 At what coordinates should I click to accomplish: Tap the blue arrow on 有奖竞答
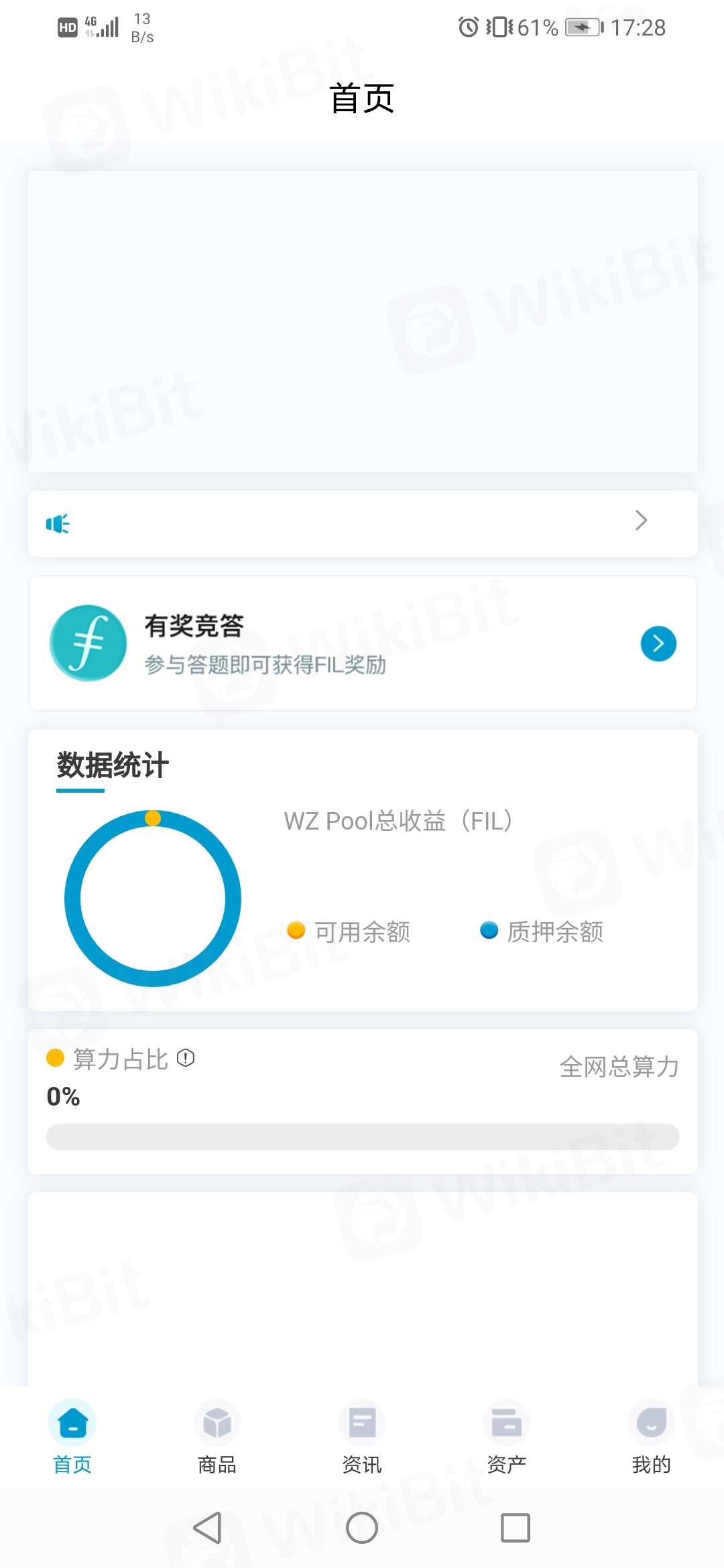click(x=658, y=644)
